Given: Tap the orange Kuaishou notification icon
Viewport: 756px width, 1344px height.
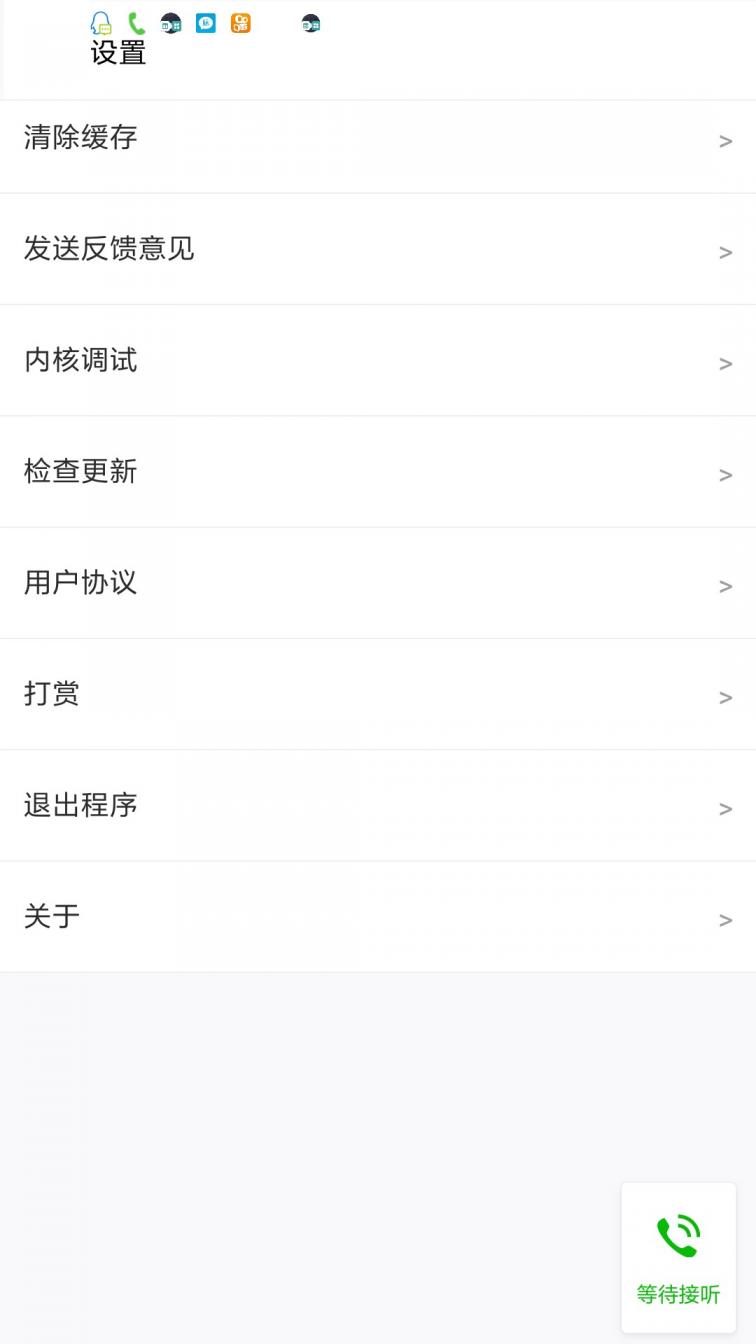Looking at the screenshot, I should 241,22.
